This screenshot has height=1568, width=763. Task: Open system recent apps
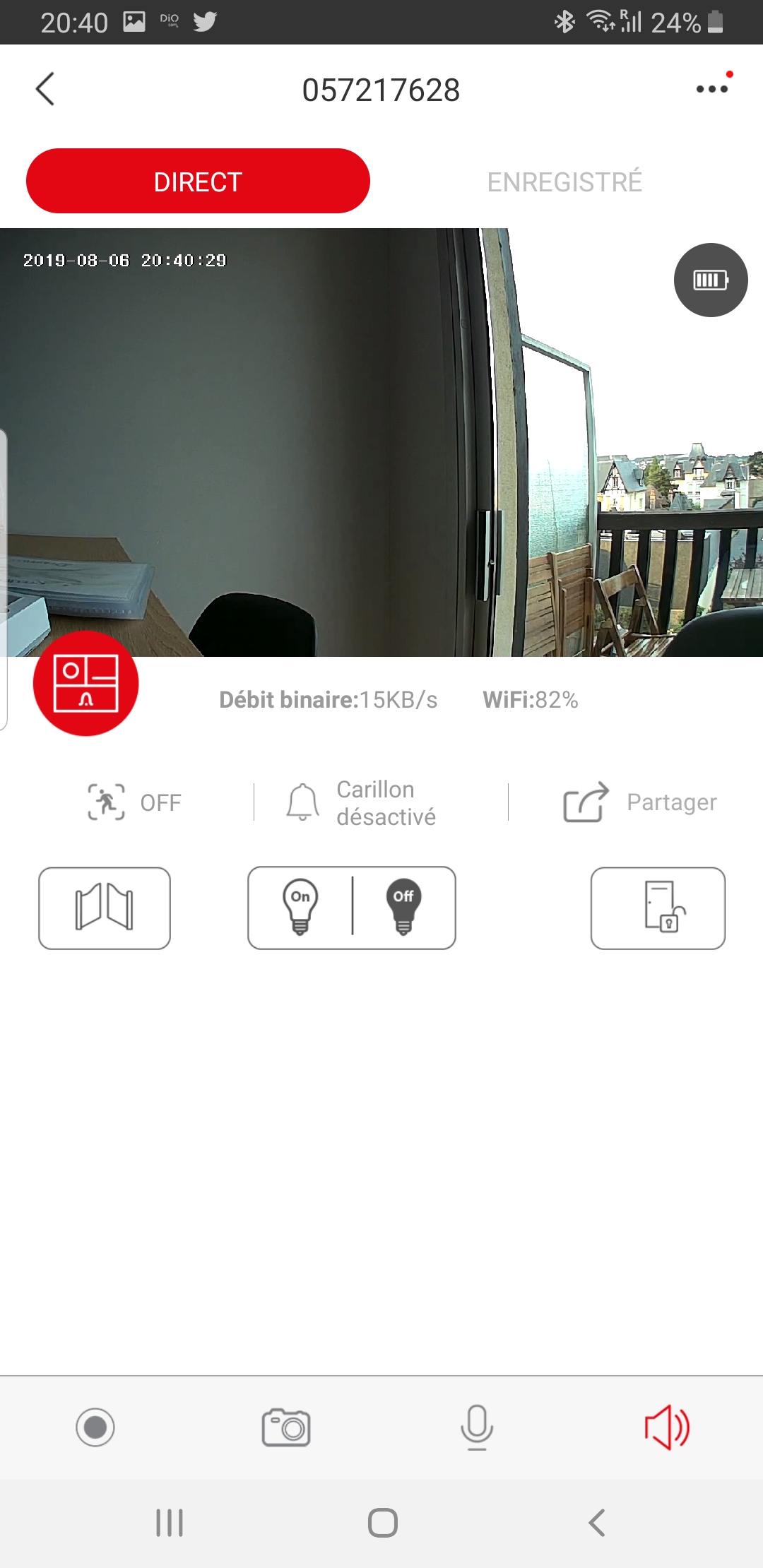point(170,1523)
